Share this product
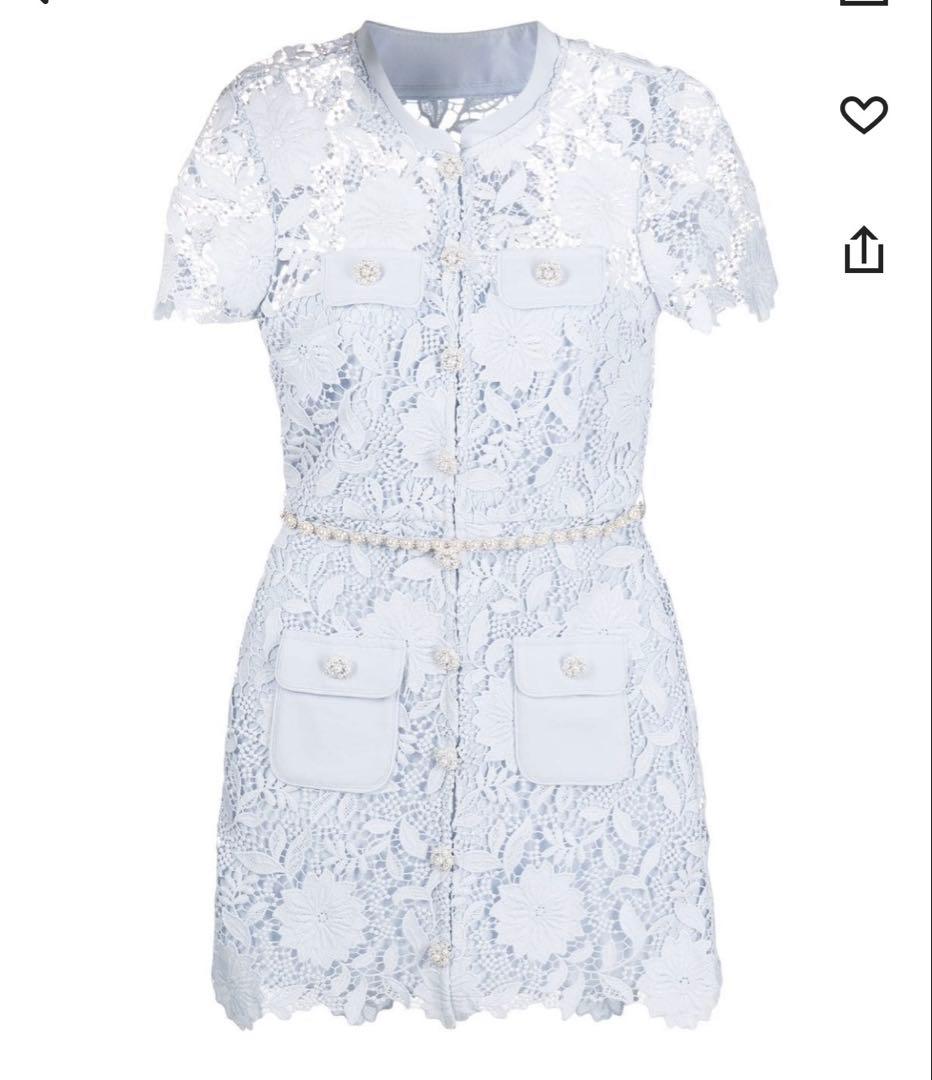The height and width of the screenshot is (1080, 932). click(x=863, y=250)
